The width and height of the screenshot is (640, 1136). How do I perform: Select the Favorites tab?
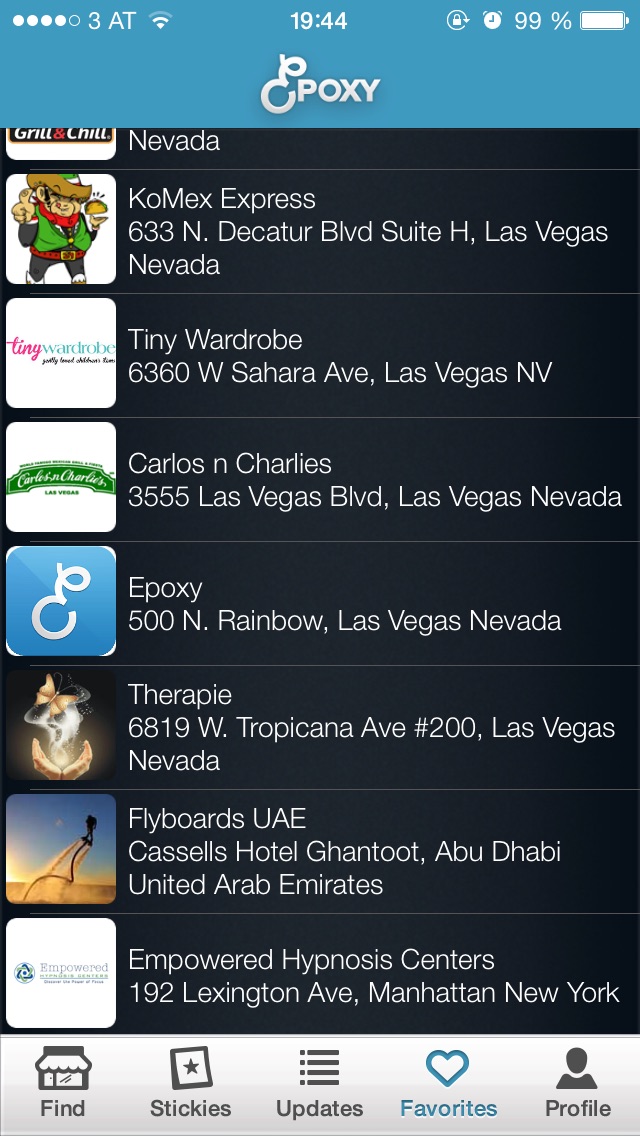pyautogui.click(x=448, y=1084)
